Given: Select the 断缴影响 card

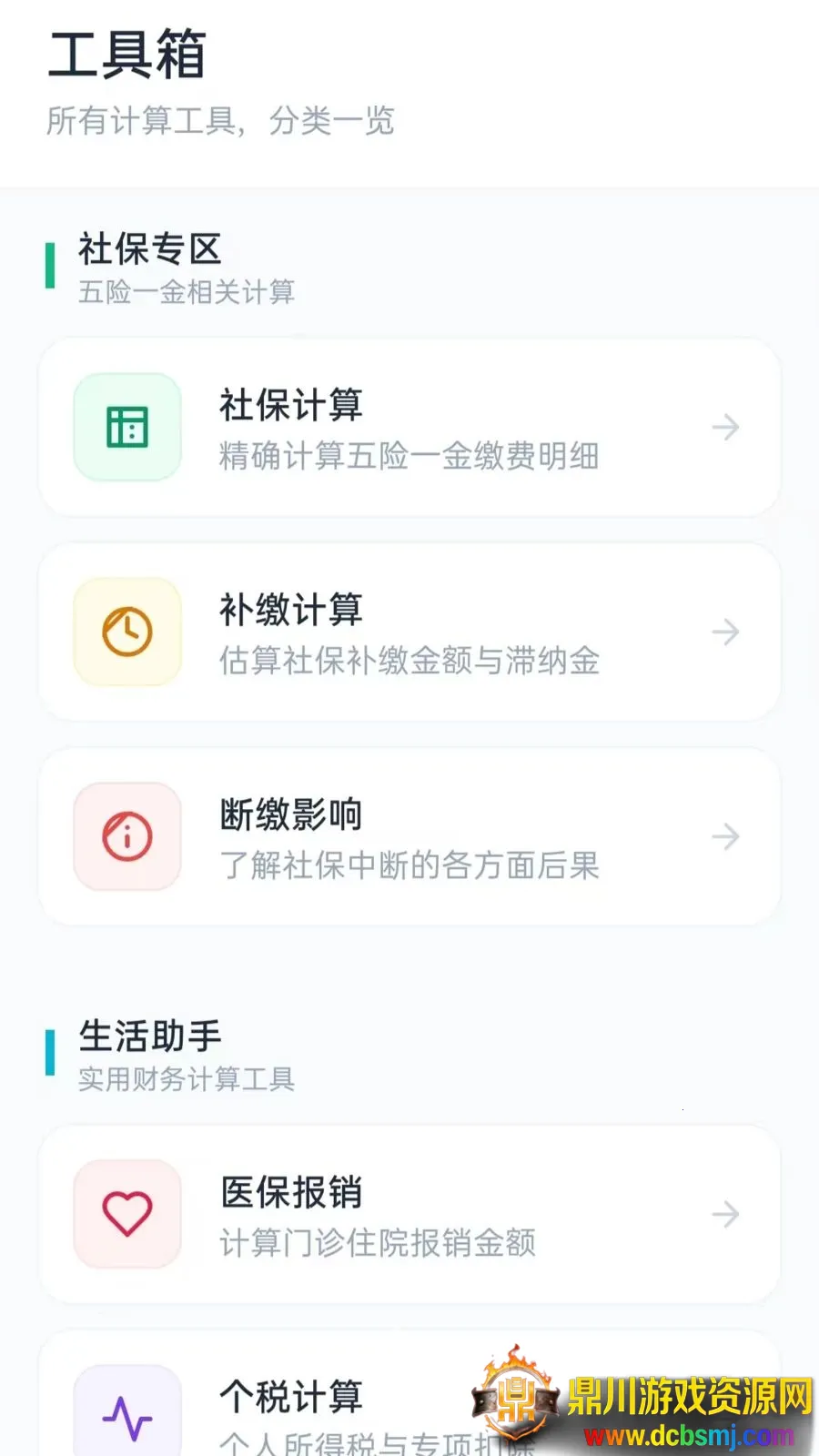Looking at the screenshot, I should coord(409,837).
